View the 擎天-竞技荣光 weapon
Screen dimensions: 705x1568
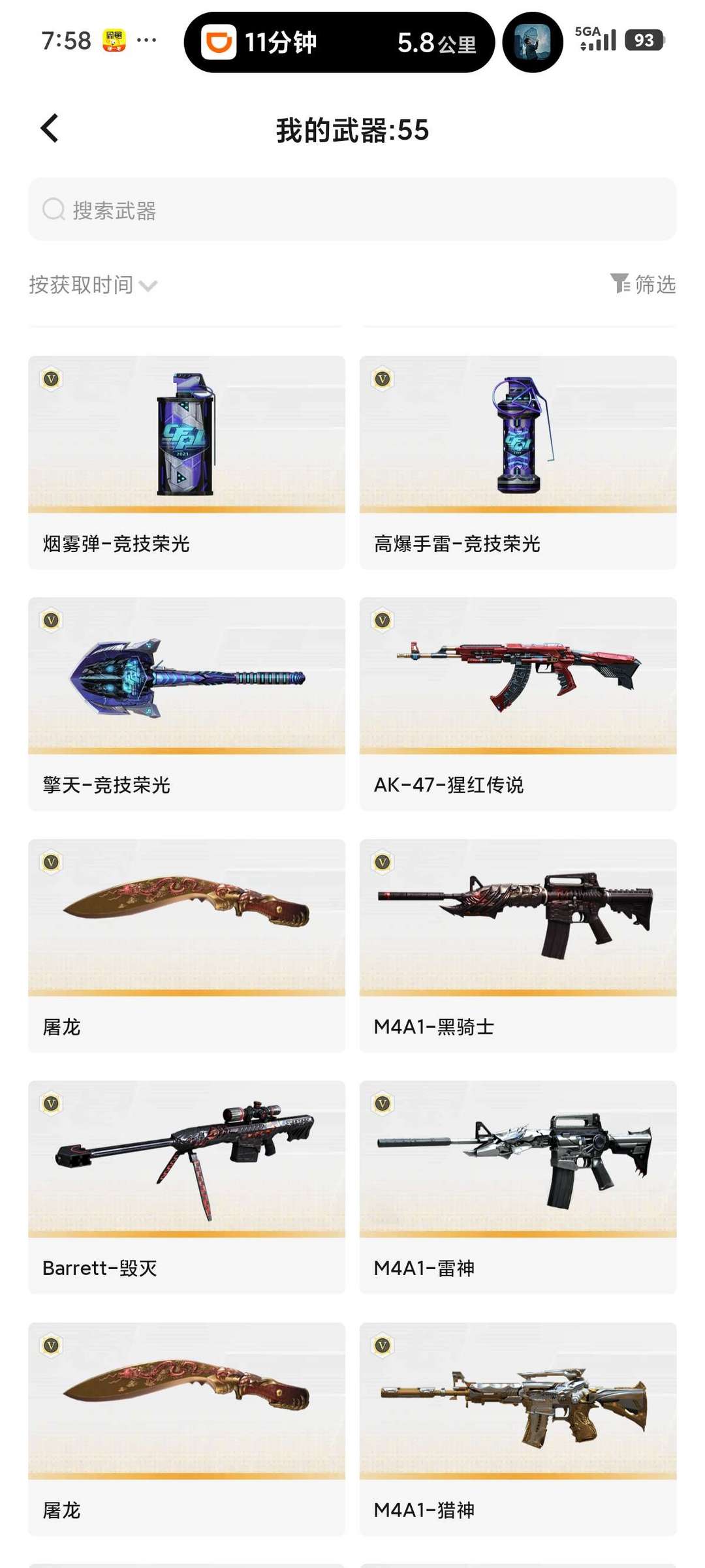pos(187,703)
